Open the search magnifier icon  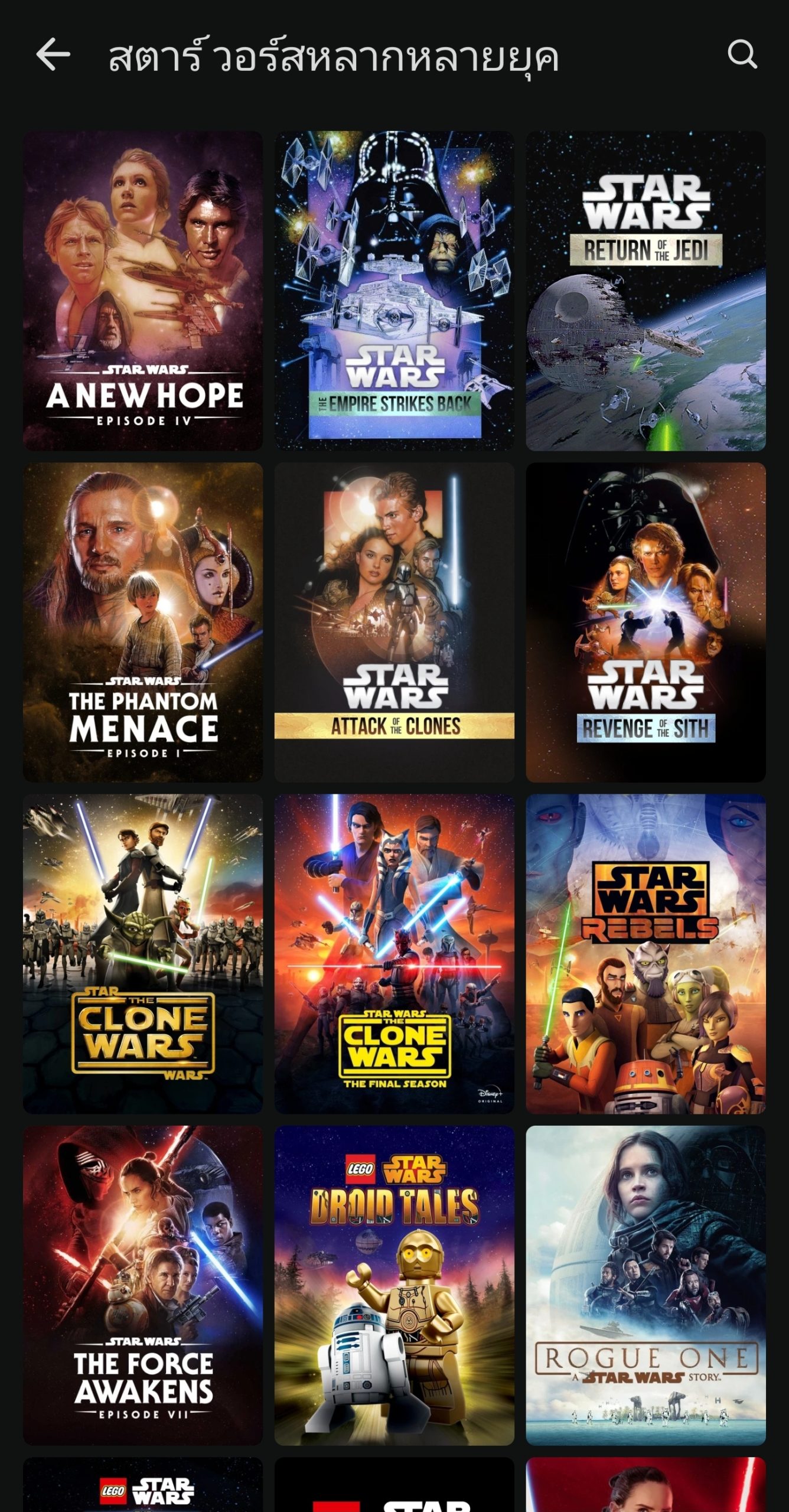(x=742, y=54)
